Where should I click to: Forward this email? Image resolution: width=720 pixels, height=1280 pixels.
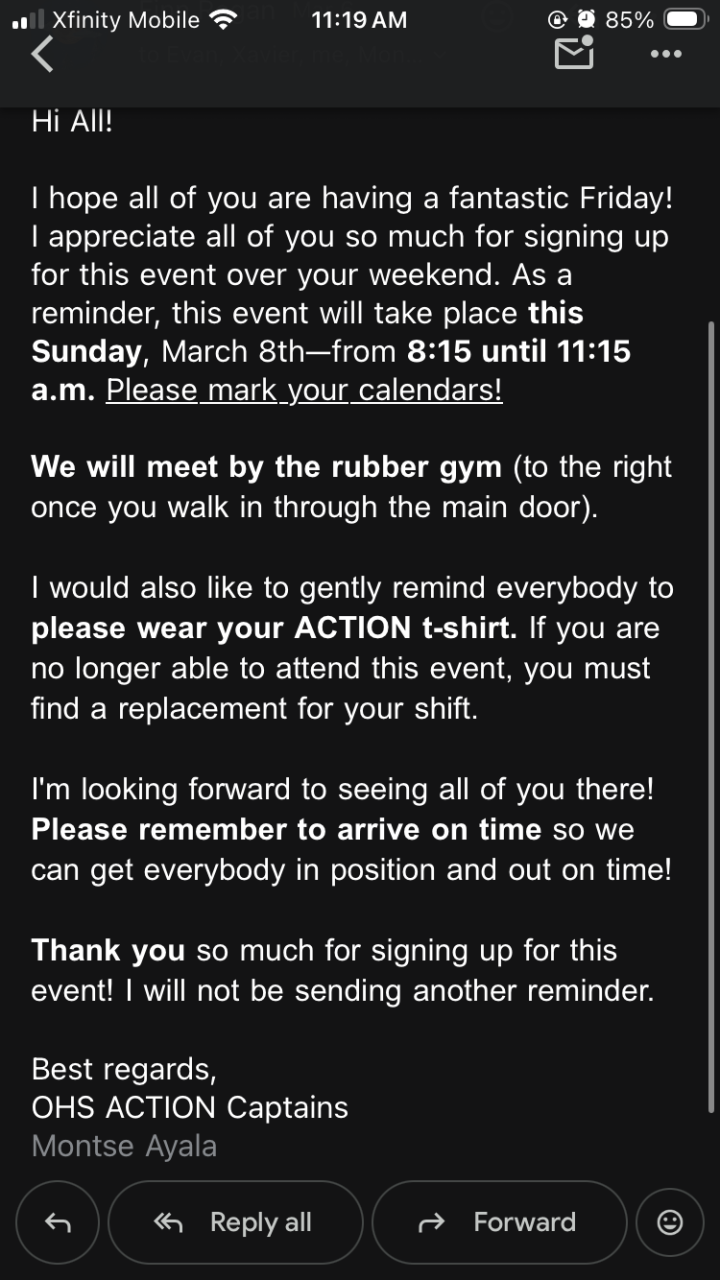point(499,1222)
